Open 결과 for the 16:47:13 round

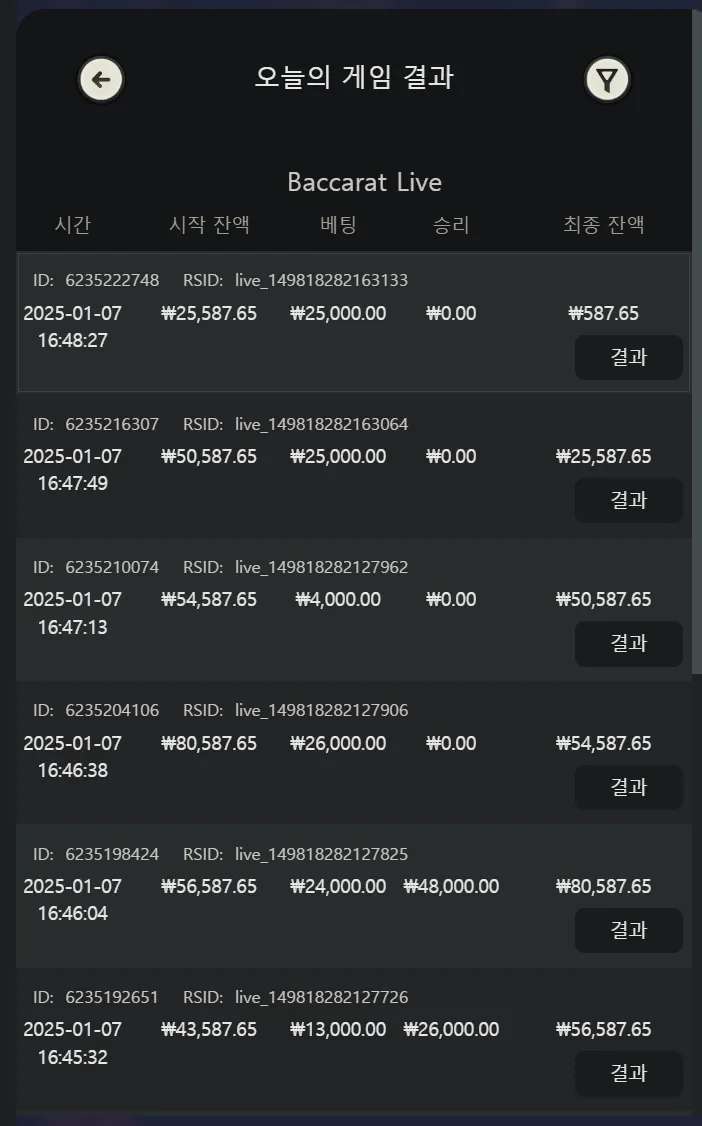pos(629,643)
